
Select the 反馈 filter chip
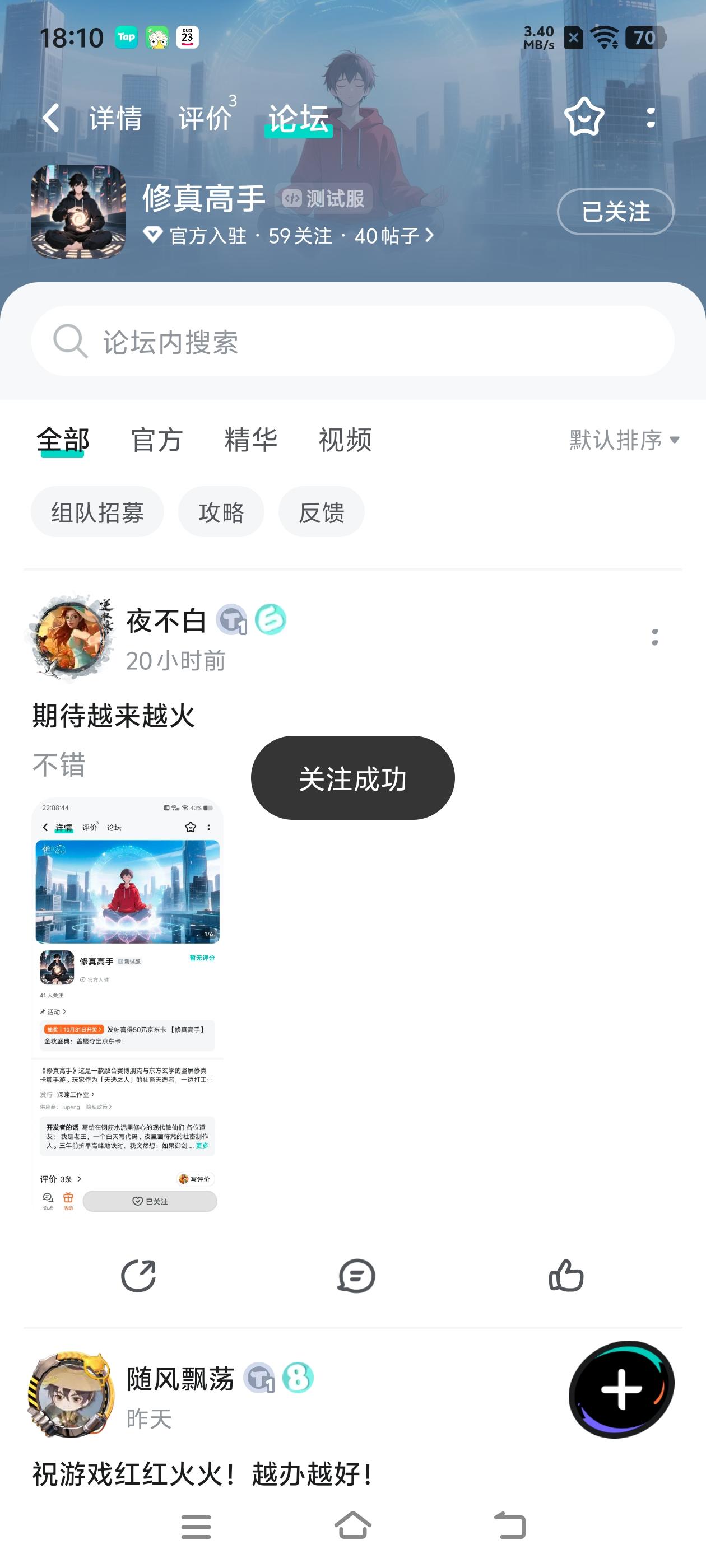click(x=322, y=512)
